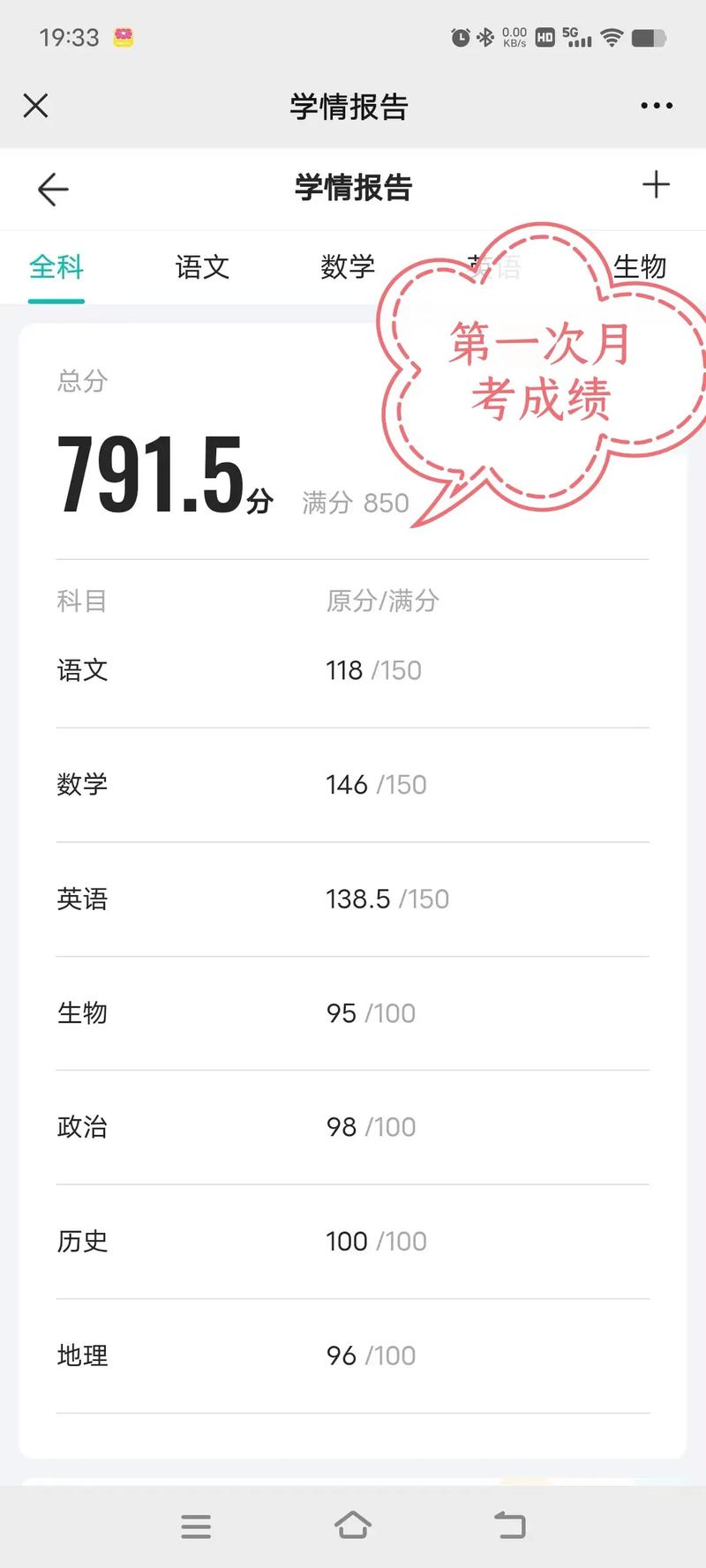Close the 学情报告 page with the X
The height and width of the screenshot is (1568, 706).
click(x=36, y=106)
